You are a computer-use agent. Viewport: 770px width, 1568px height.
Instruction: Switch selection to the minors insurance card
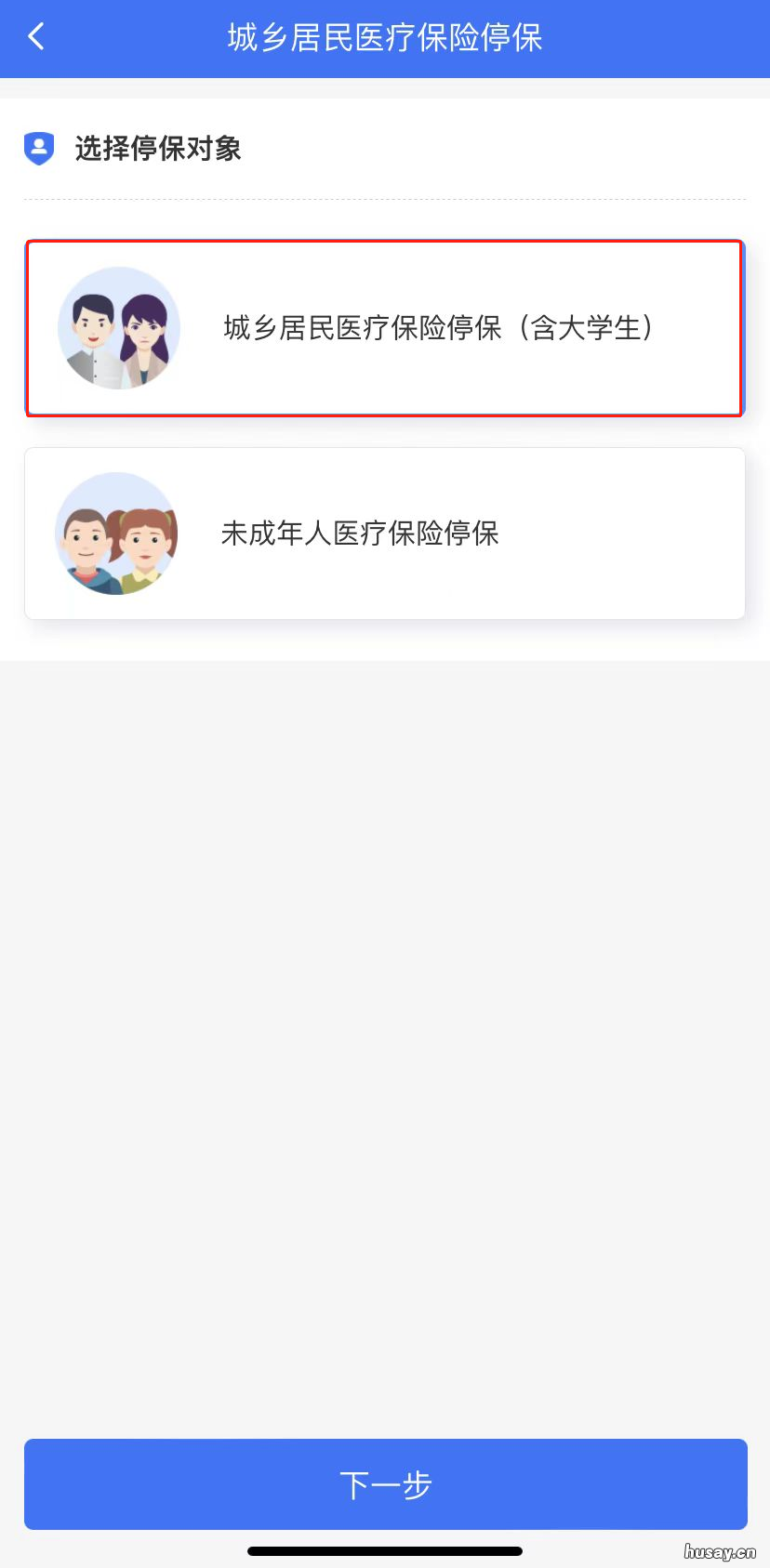[385, 533]
